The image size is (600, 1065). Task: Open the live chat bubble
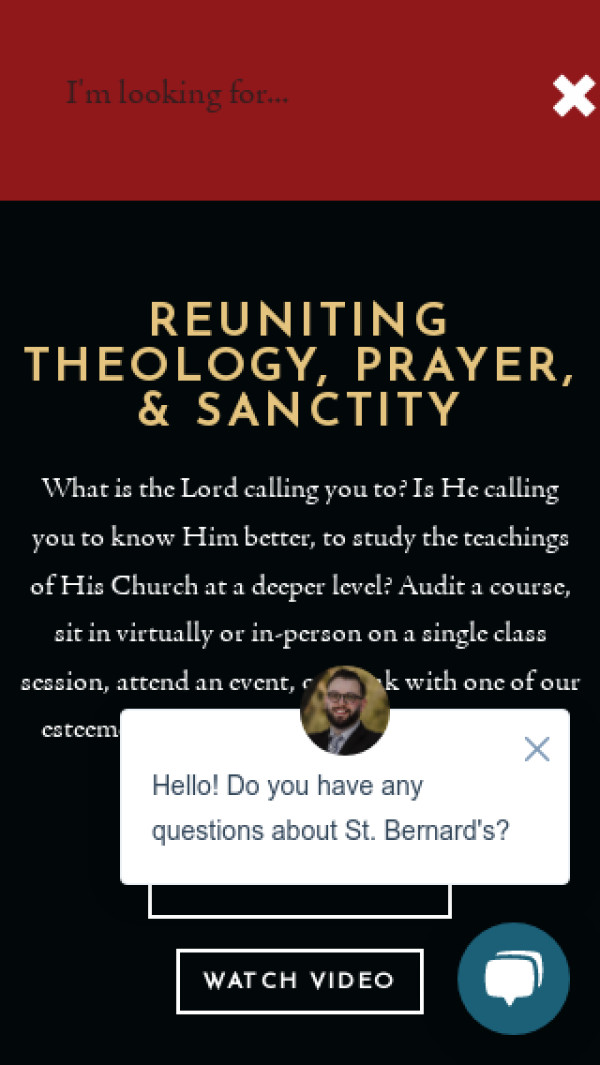(x=514, y=978)
